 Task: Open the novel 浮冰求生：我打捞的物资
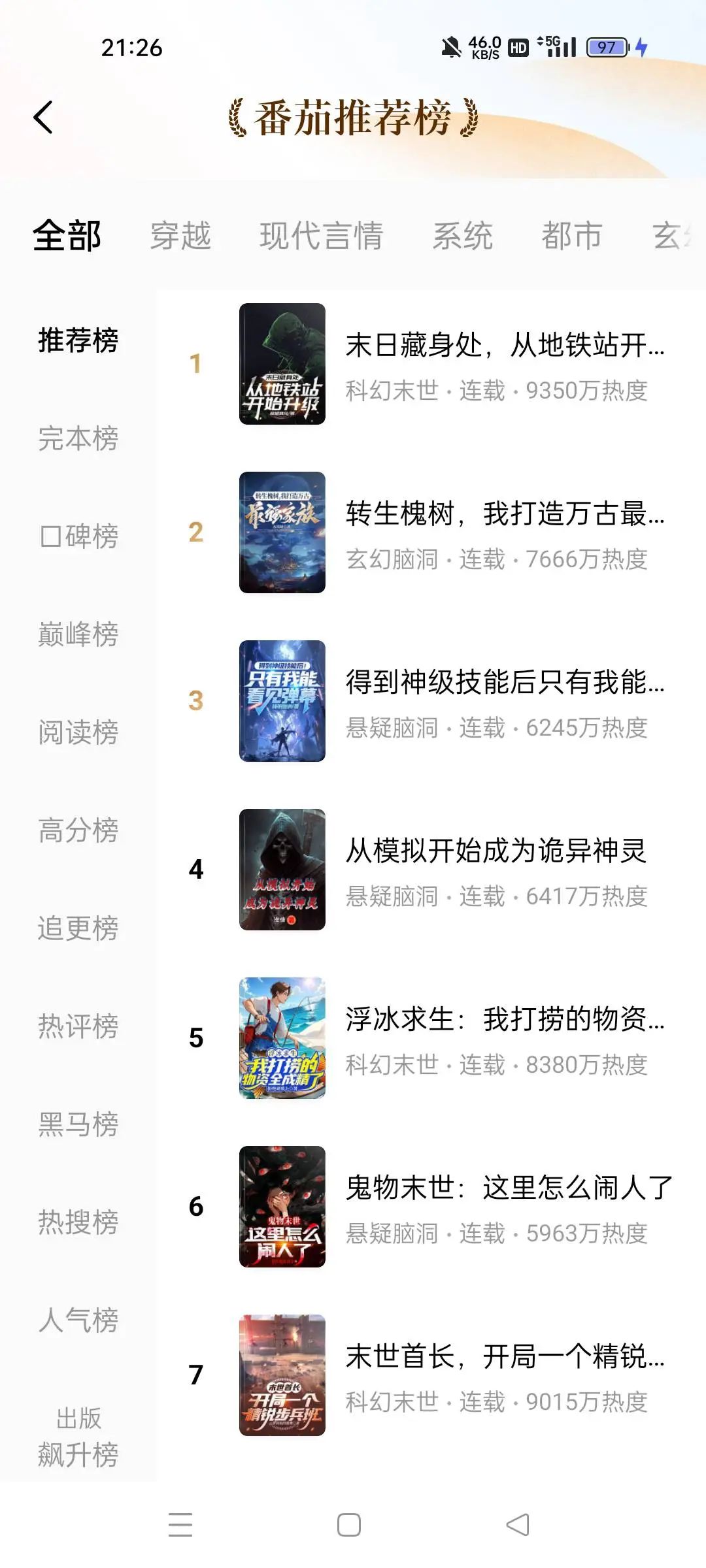click(x=504, y=1020)
